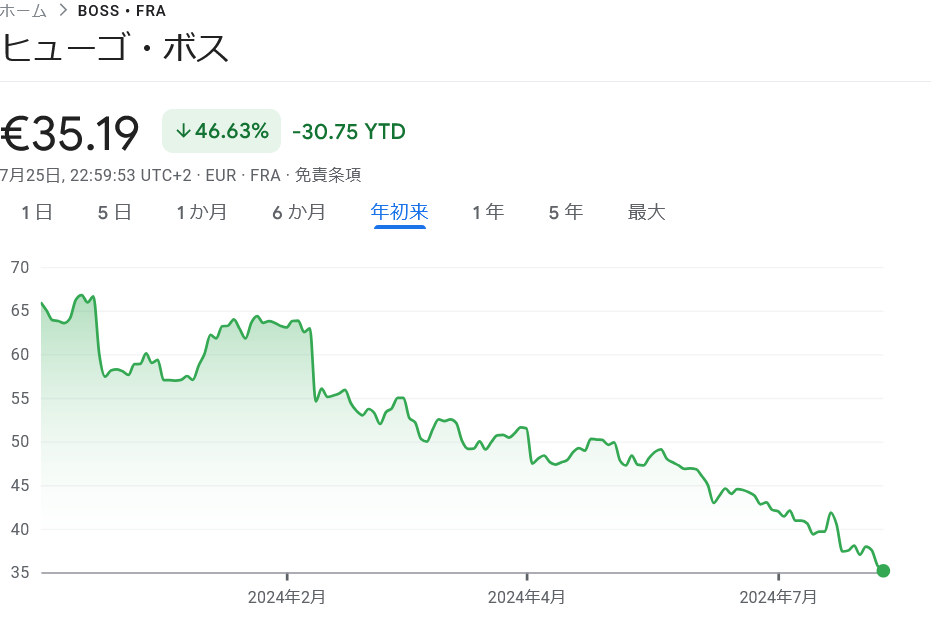
Task: View the 5年 chart range
Action: [x=566, y=212]
